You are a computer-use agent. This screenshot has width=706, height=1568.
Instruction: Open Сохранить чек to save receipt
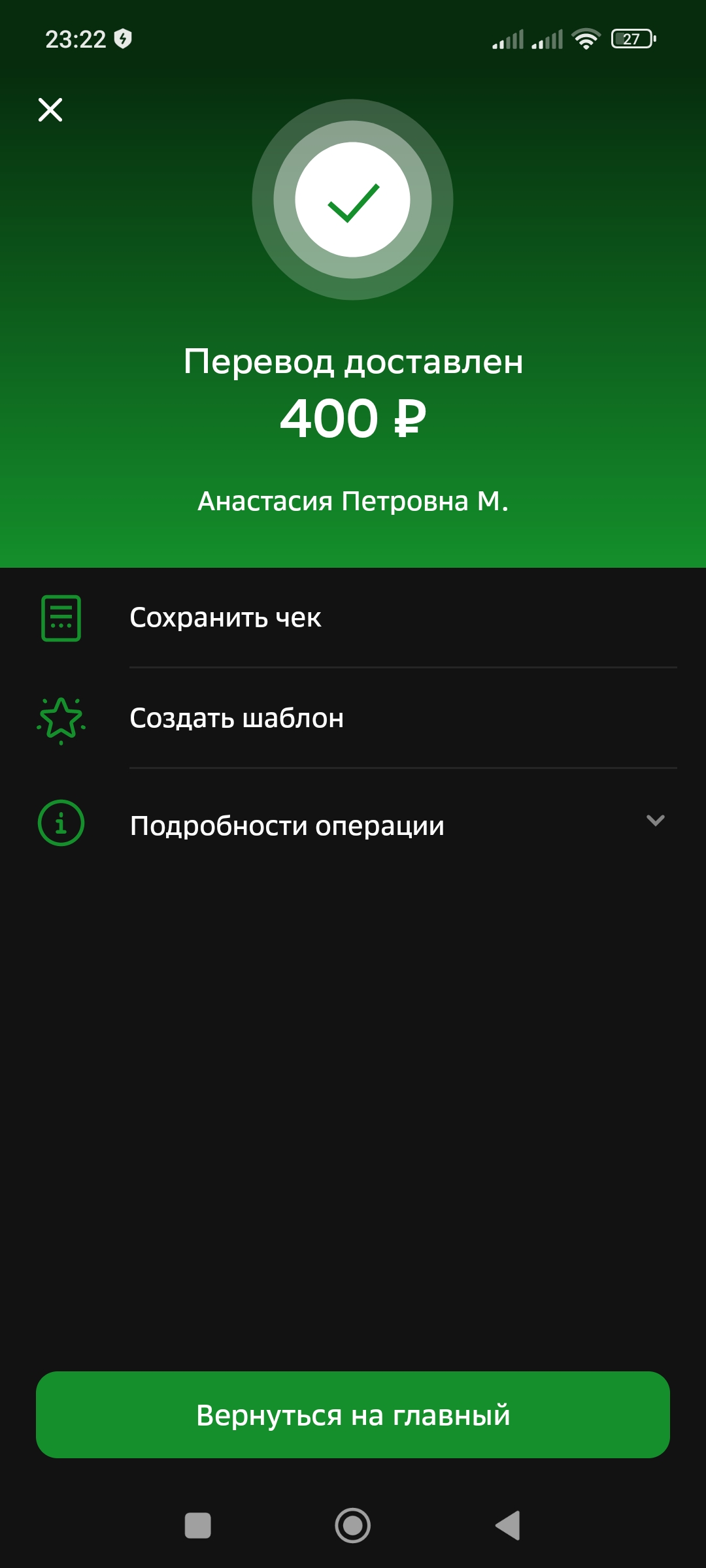pyautogui.click(x=353, y=617)
